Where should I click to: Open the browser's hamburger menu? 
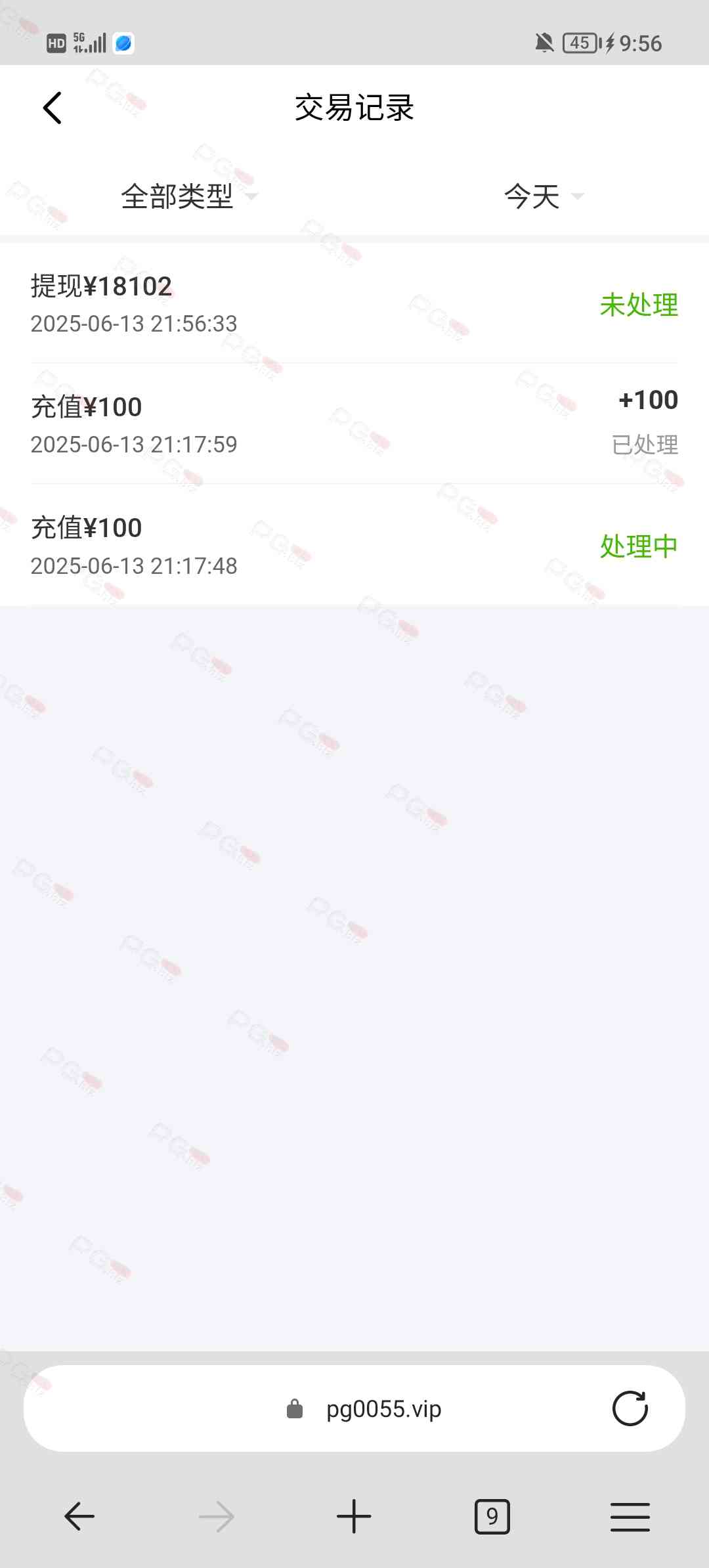coord(630,1516)
